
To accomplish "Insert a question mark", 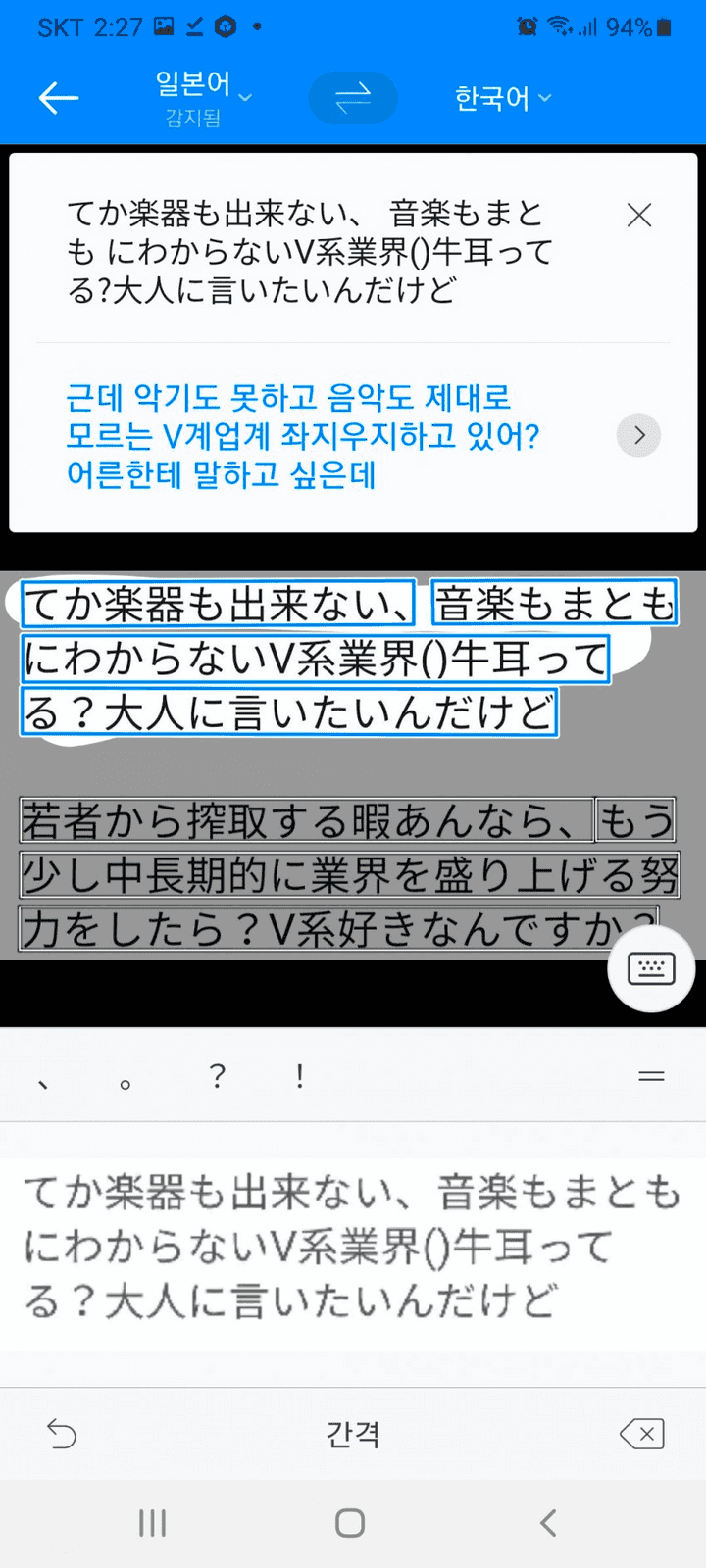I will (x=218, y=1076).
